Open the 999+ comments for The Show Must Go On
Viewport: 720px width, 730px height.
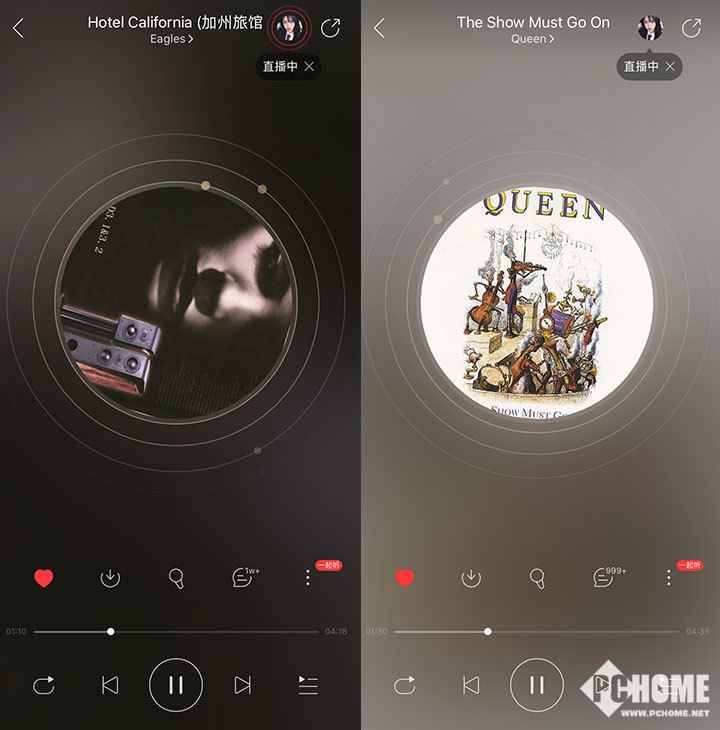click(603, 577)
